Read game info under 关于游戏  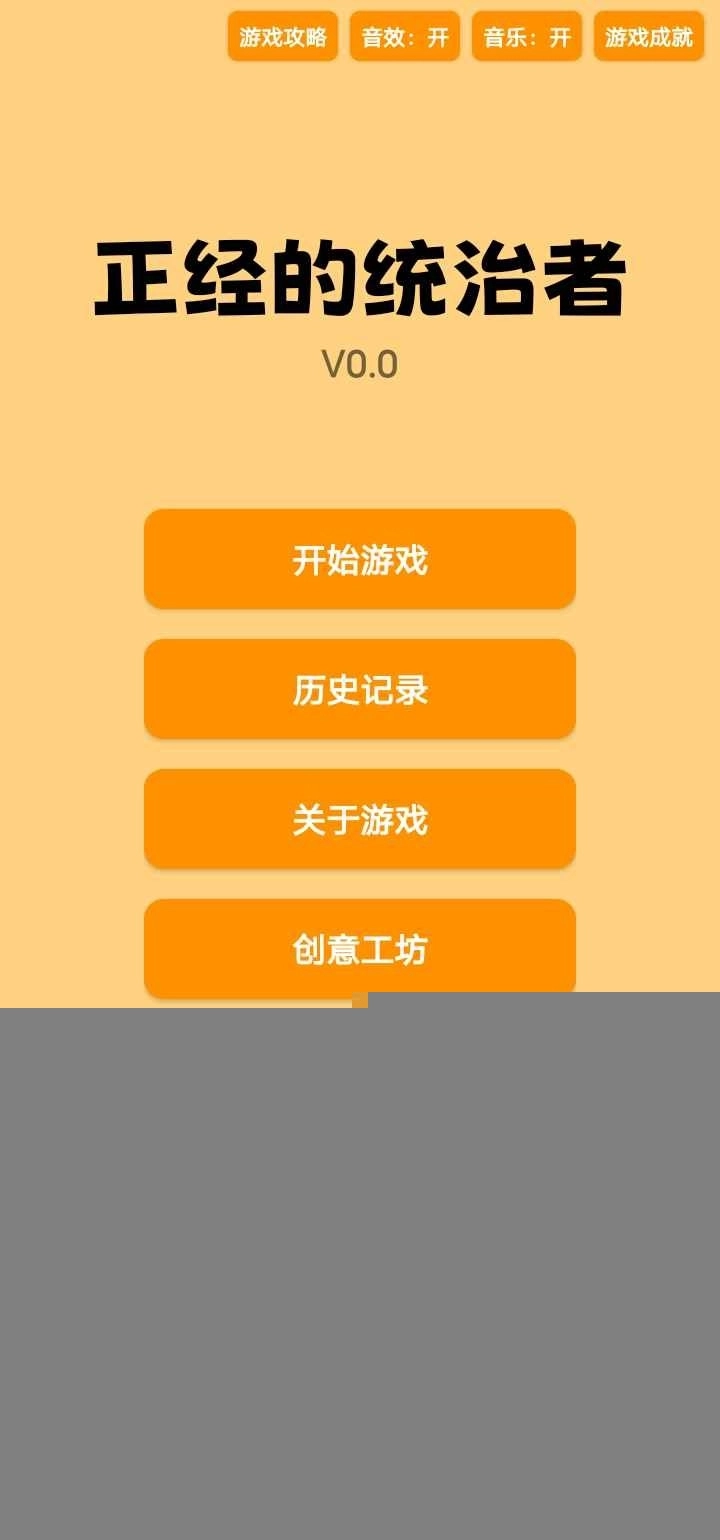pyautogui.click(x=360, y=819)
